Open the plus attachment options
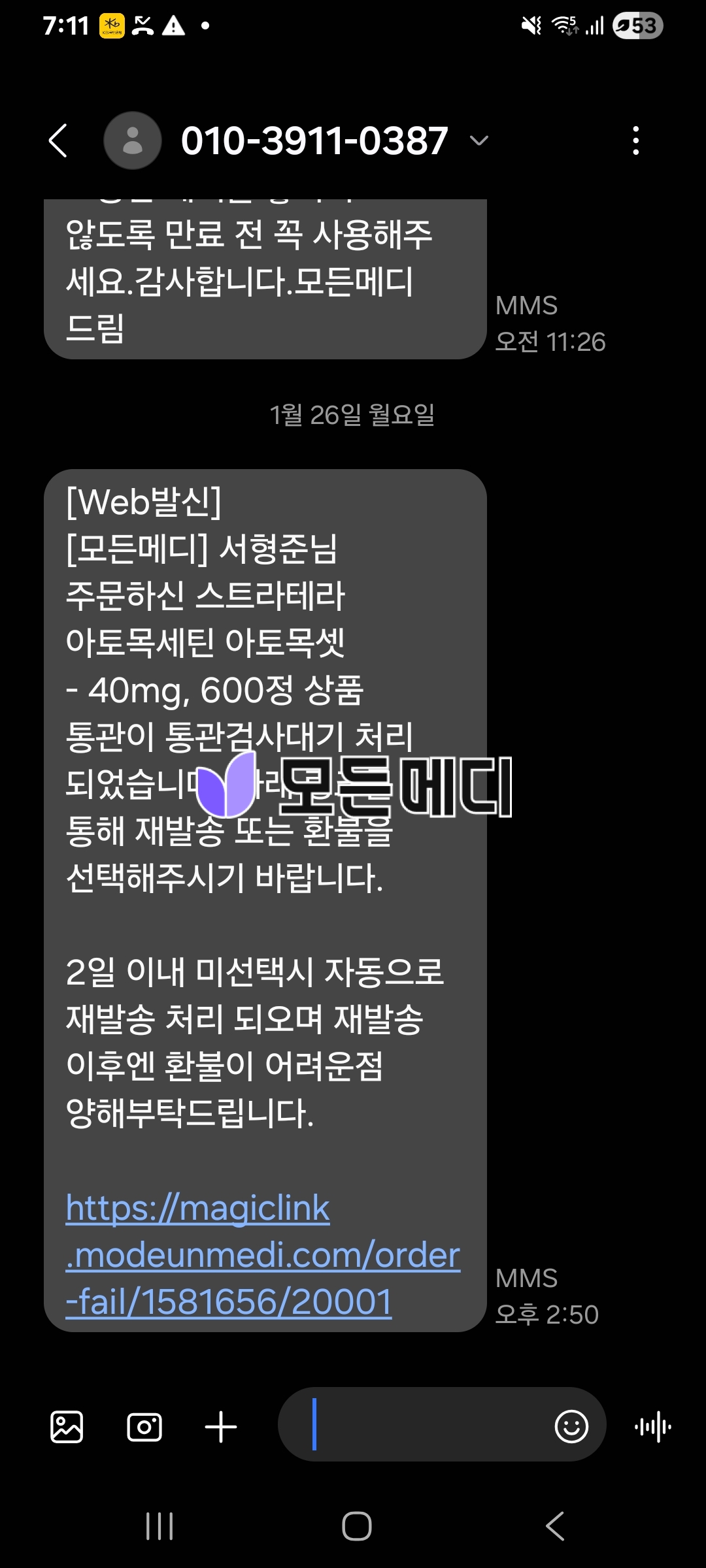Screen dimensions: 706x1568 click(221, 1427)
